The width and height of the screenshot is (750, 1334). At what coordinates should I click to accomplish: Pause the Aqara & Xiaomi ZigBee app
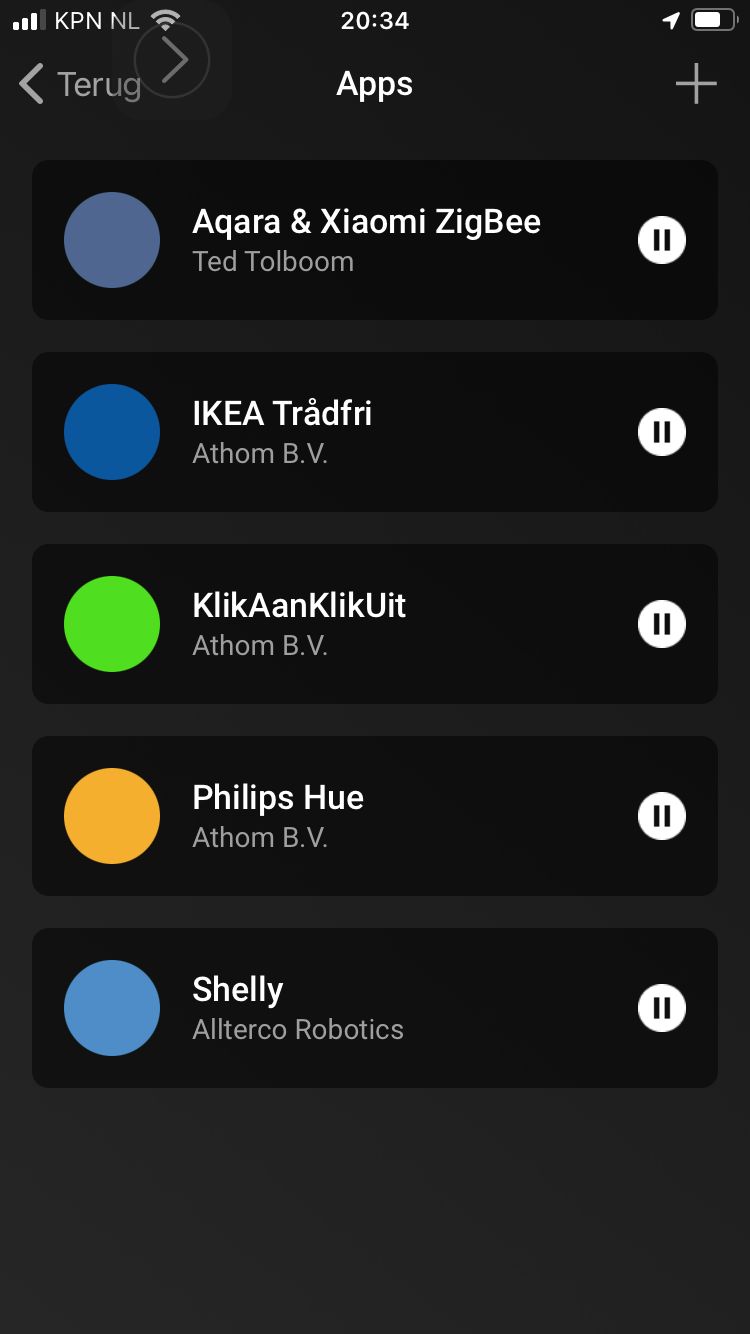point(662,240)
